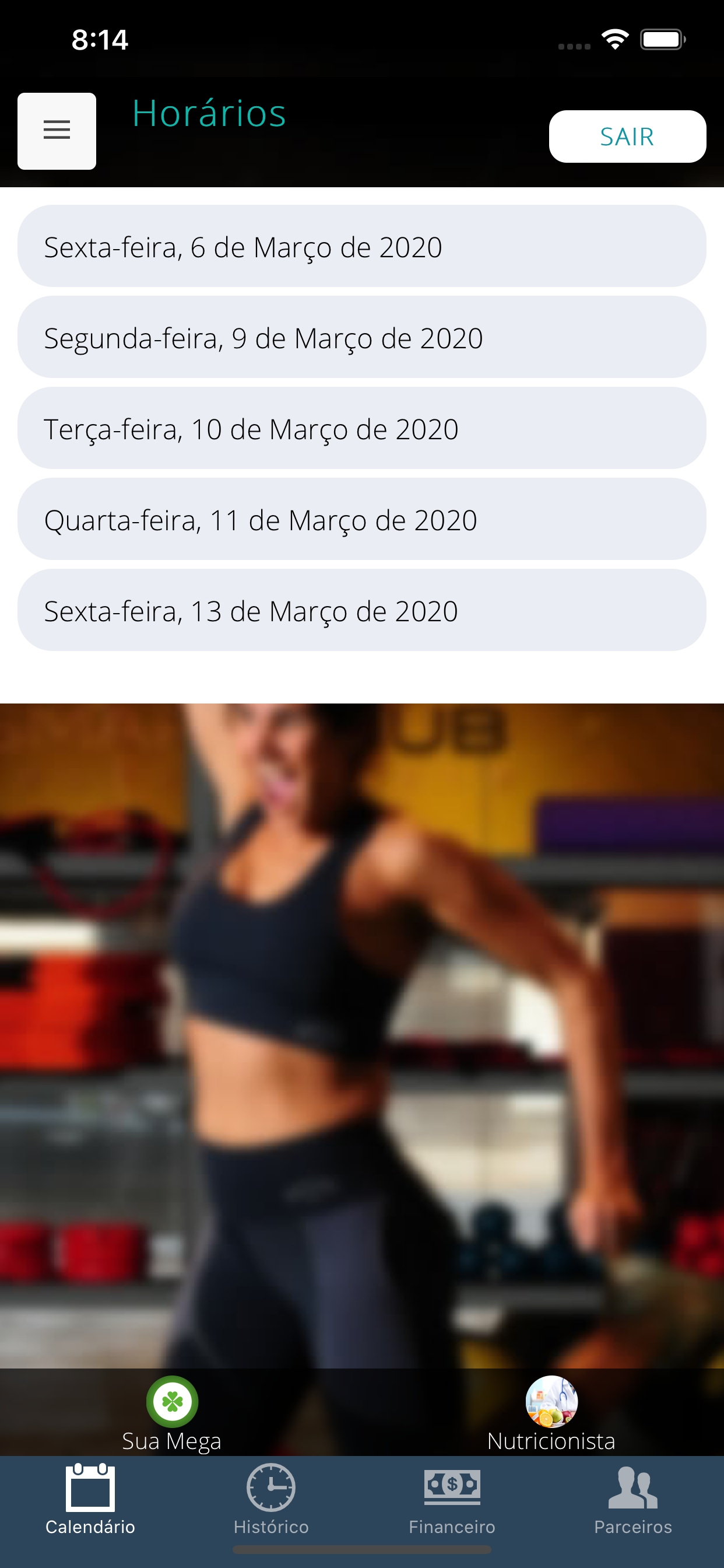The width and height of the screenshot is (724, 1568).
Task: Select Segunda-feira, 9 de Março de 2020
Action: point(361,337)
